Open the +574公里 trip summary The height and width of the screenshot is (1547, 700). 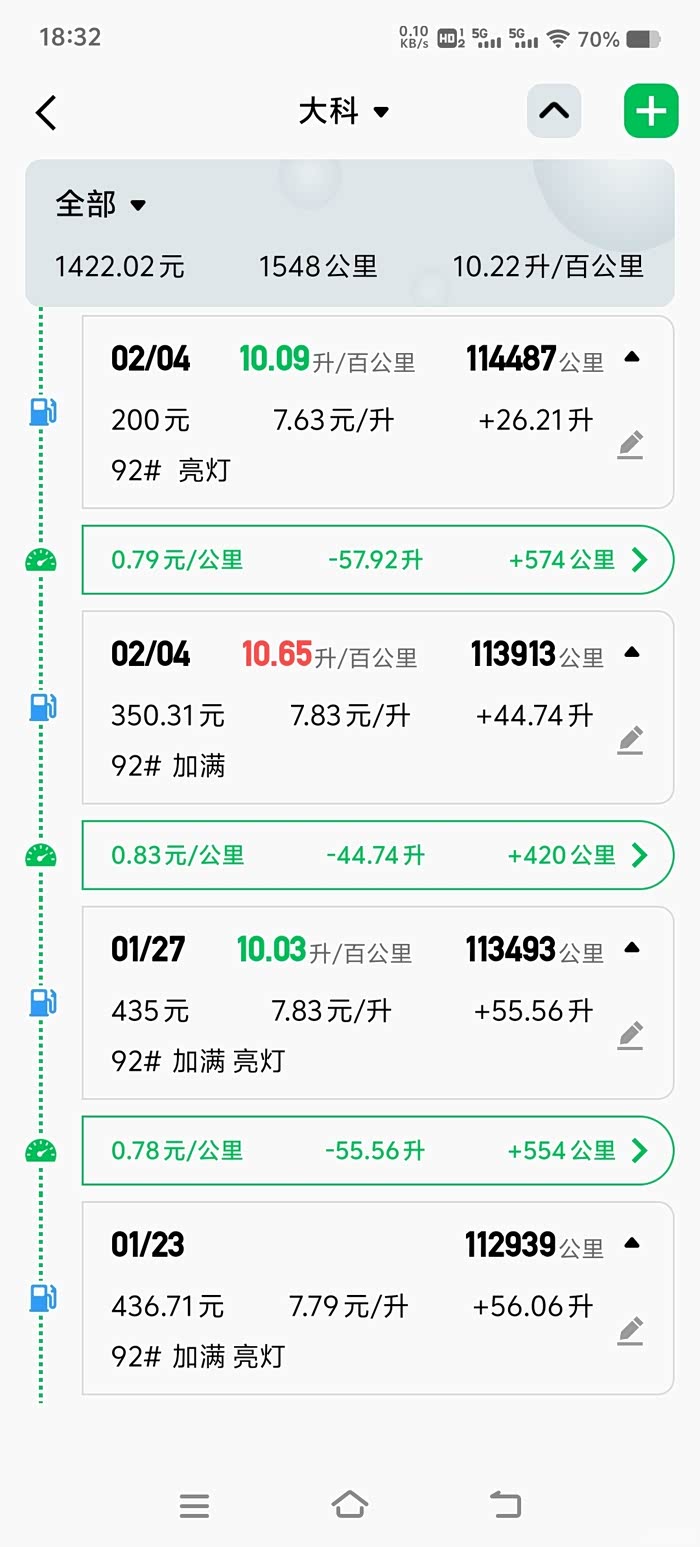[378, 560]
